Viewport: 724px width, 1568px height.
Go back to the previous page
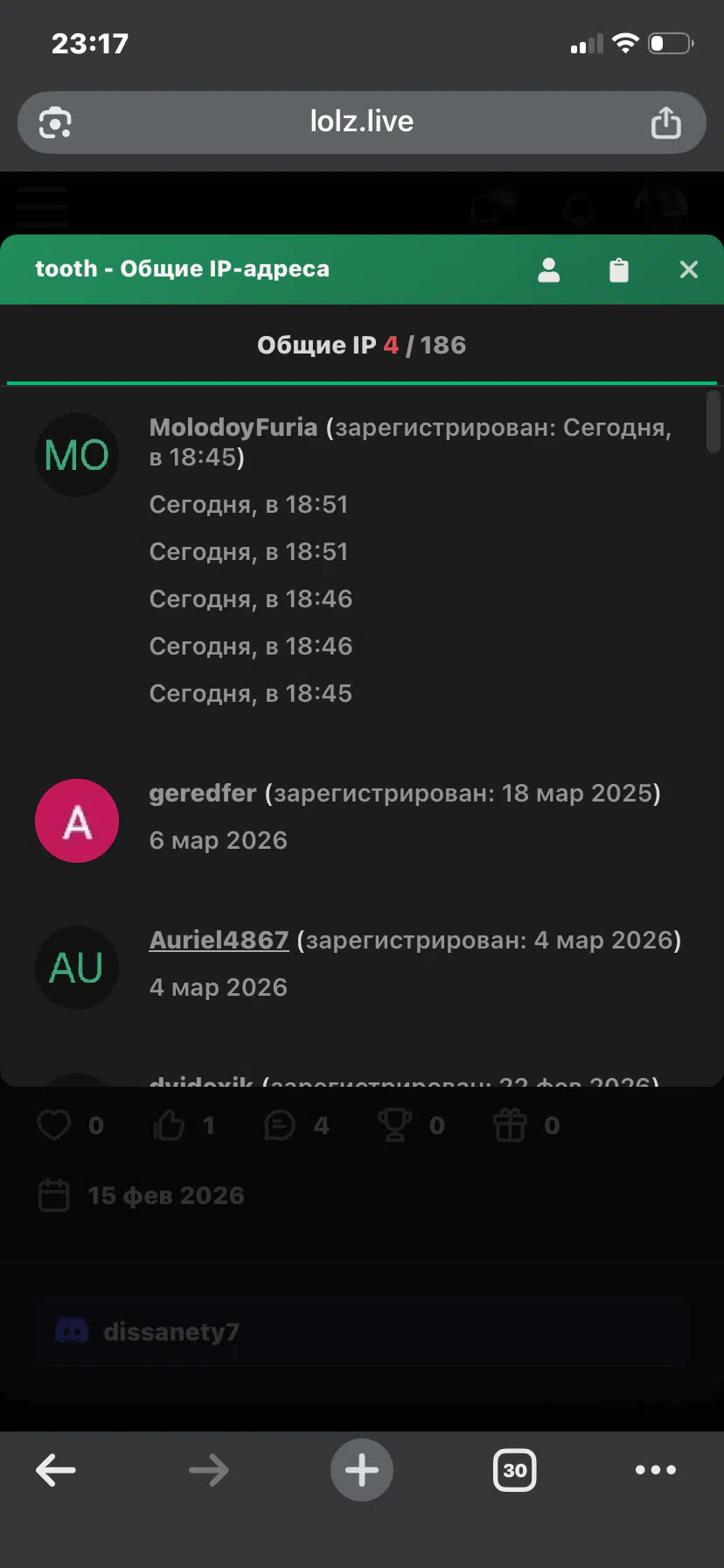[x=56, y=1470]
